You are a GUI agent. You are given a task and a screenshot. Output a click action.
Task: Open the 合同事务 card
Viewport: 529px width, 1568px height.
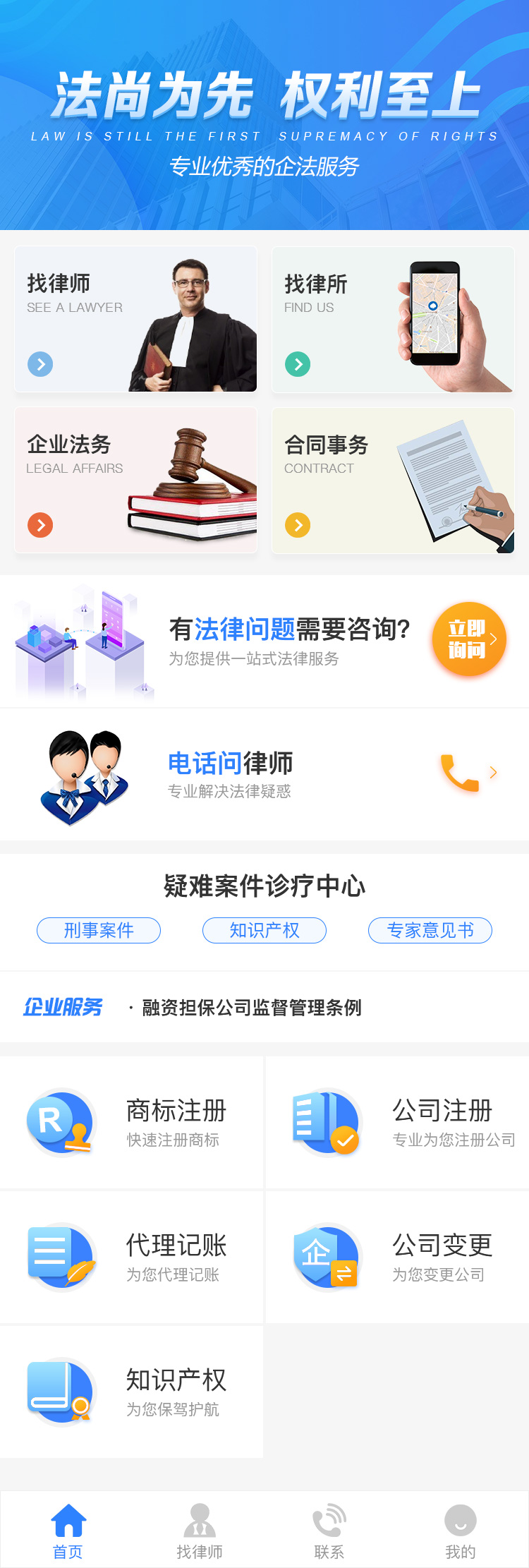[393, 480]
